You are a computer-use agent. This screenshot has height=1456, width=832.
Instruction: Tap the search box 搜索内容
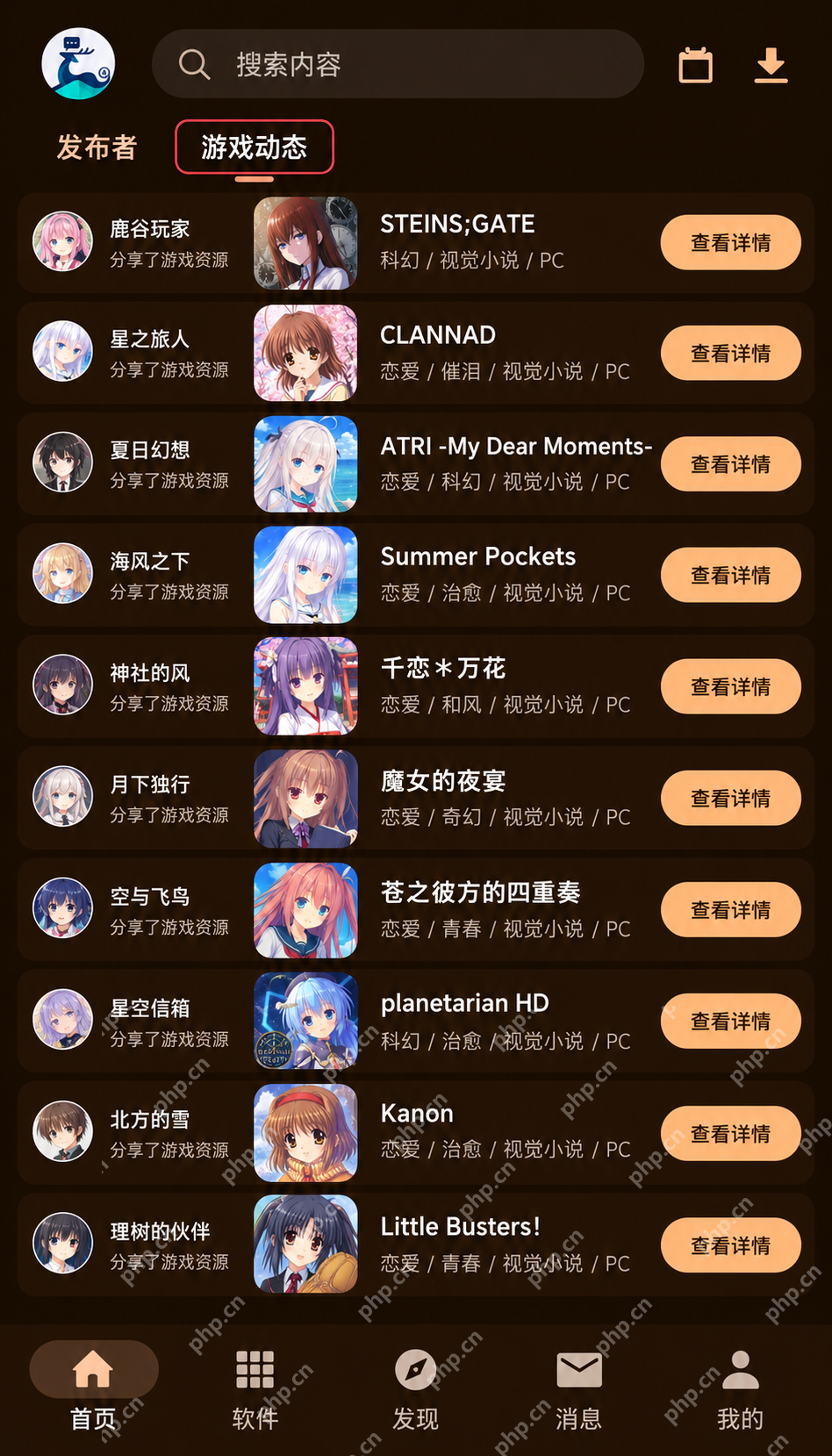398,64
